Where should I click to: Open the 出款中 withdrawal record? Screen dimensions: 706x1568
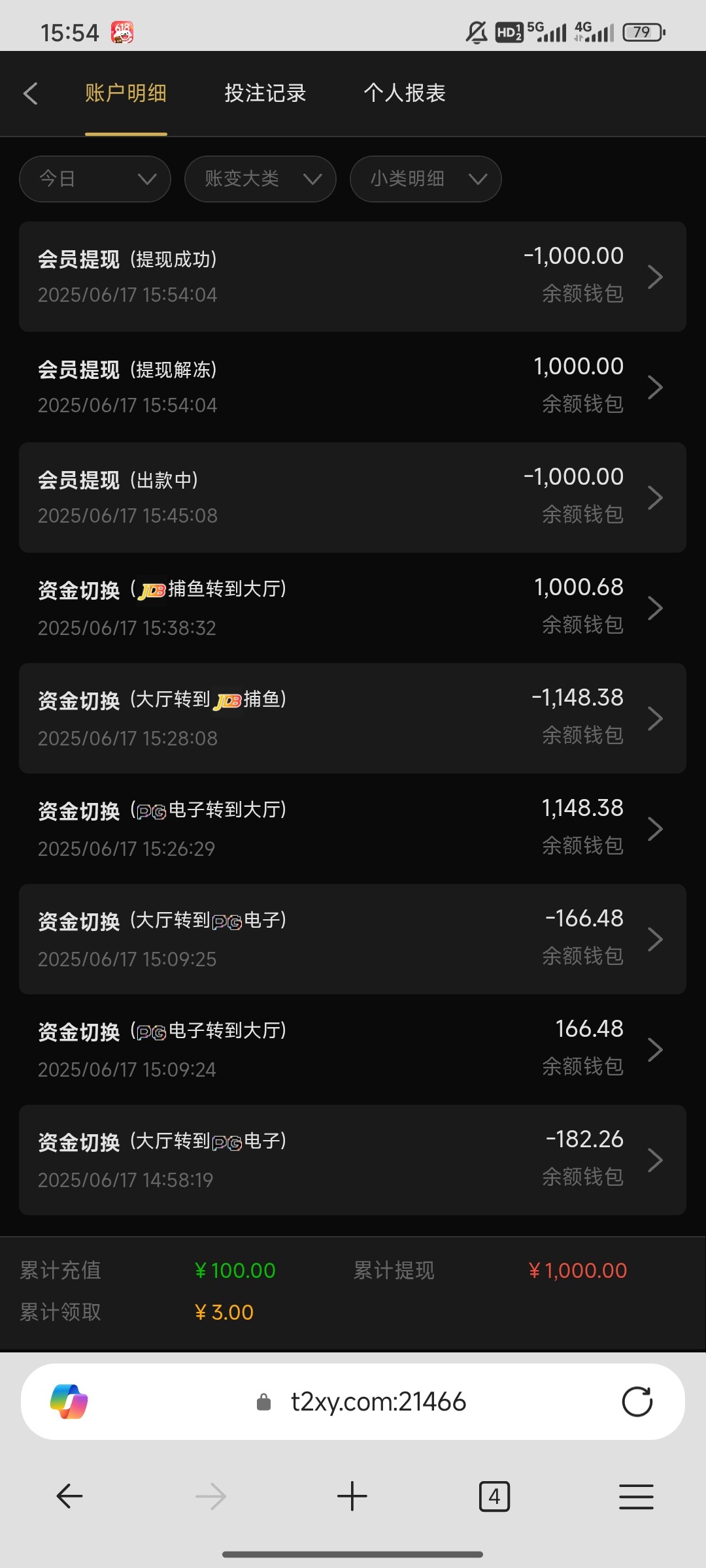[x=352, y=498]
